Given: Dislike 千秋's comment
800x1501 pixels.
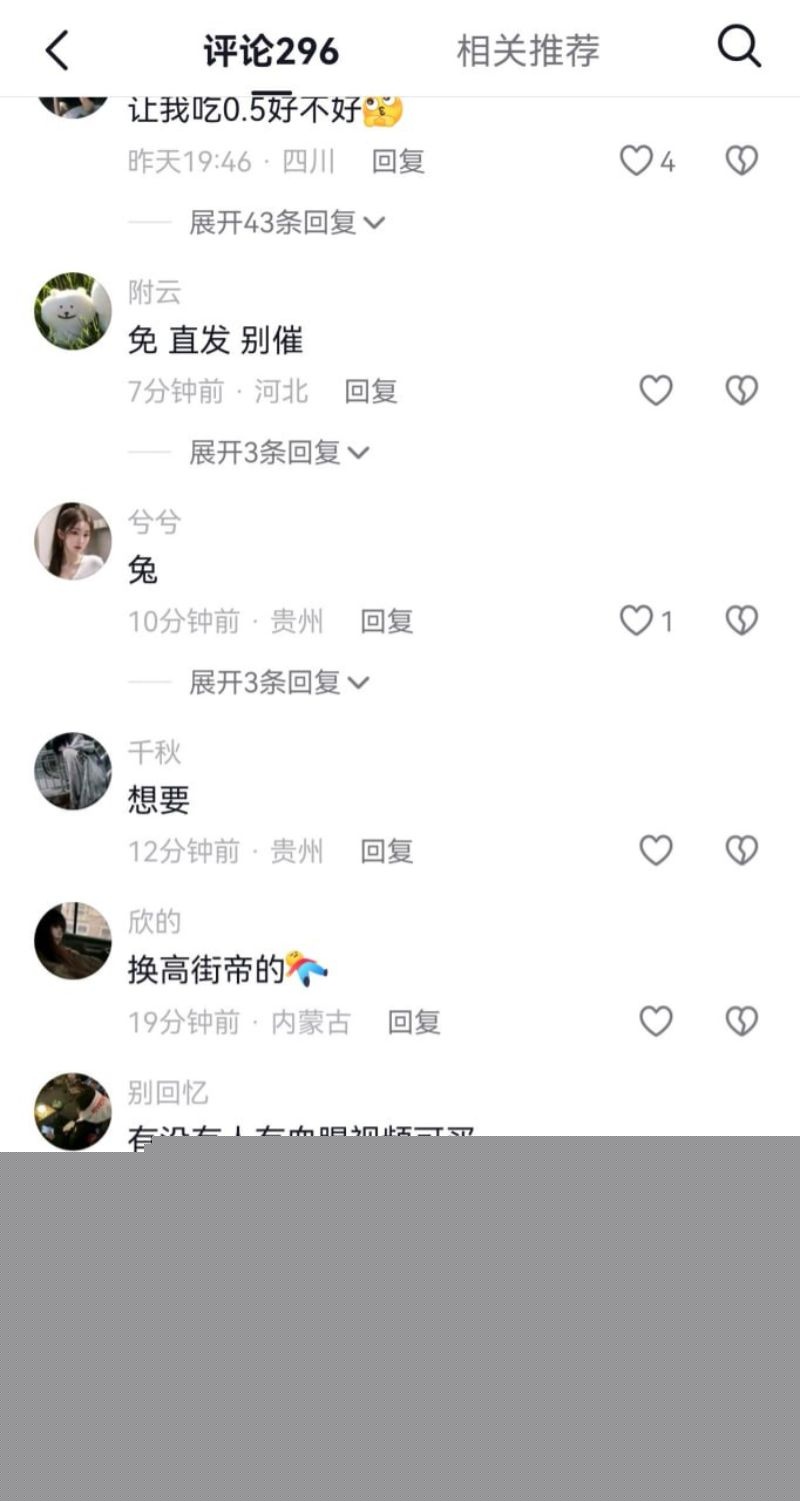Looking at the screenshot, I should coord(740,850).
